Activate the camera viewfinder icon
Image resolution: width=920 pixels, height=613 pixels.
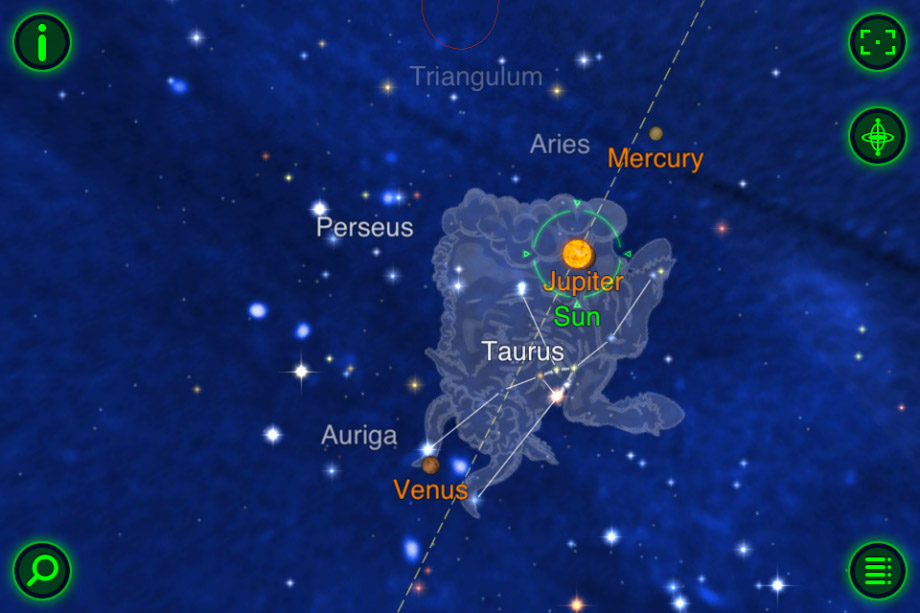click(x=877, y=42)
